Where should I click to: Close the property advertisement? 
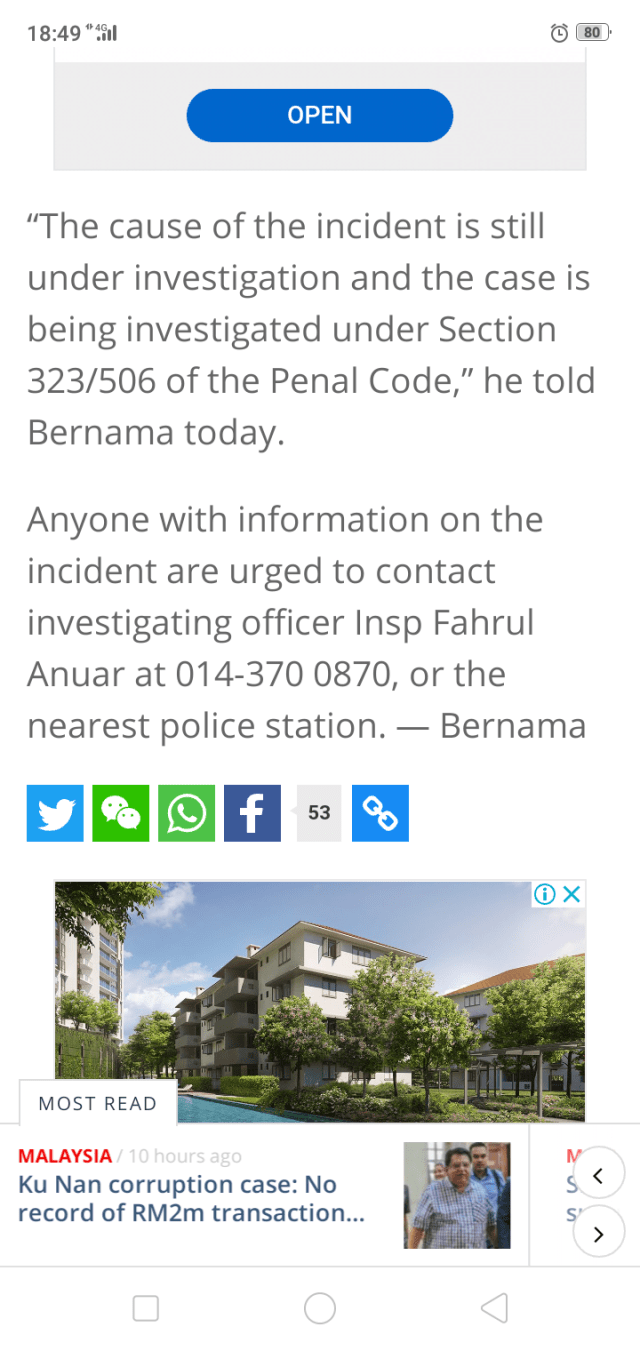point(572,894)
